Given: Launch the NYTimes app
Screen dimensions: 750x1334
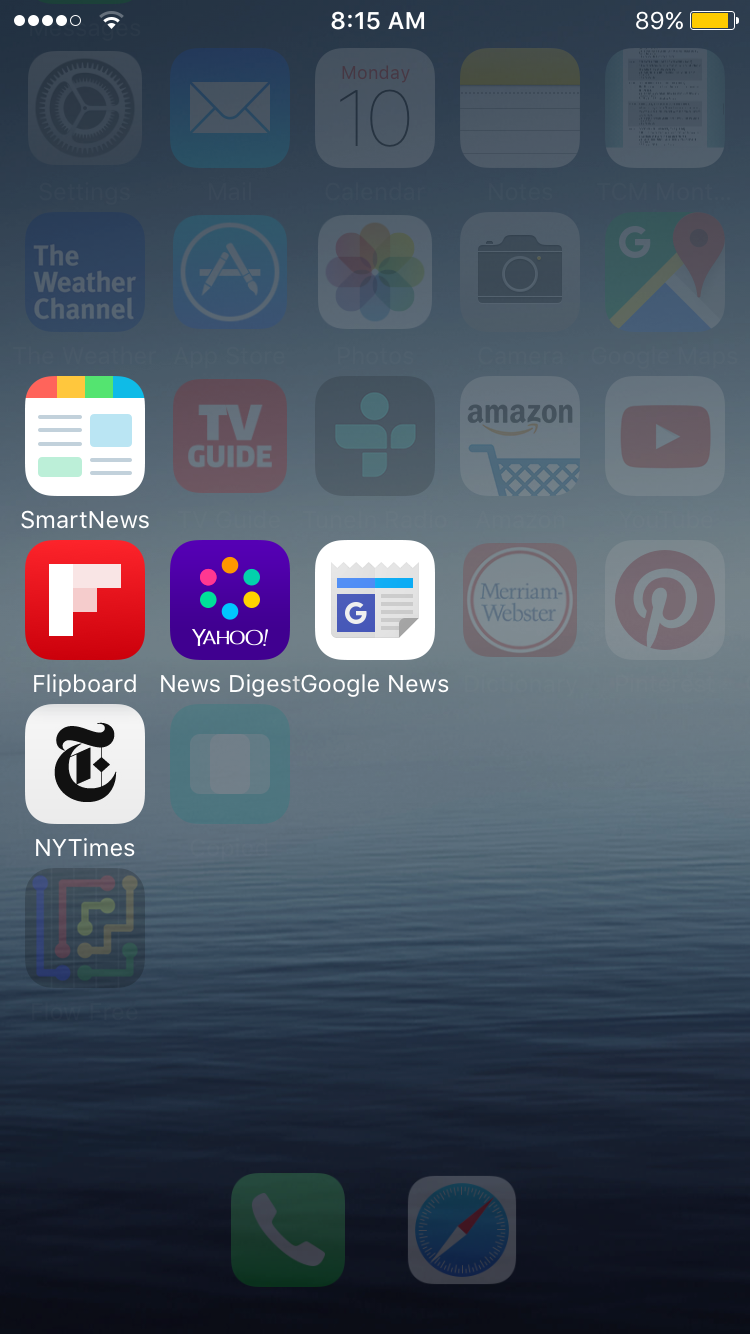Looking at the screenshot, I should click(85, 764).
